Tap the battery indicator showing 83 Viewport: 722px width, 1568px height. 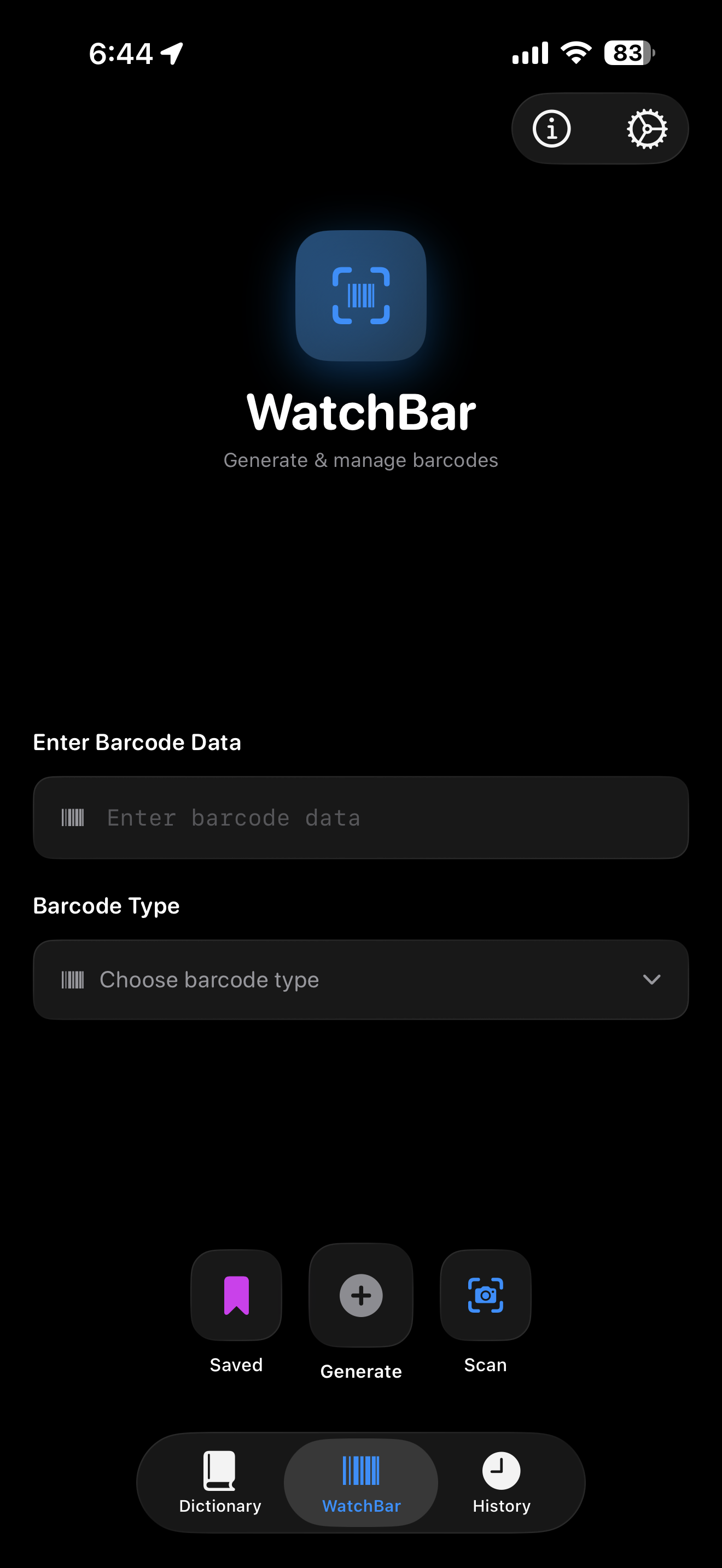pos(627,53)
